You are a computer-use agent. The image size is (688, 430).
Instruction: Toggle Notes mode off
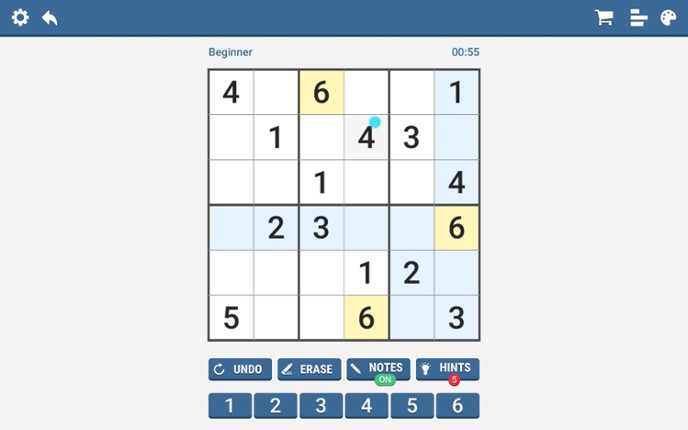[x=378, y=369]
